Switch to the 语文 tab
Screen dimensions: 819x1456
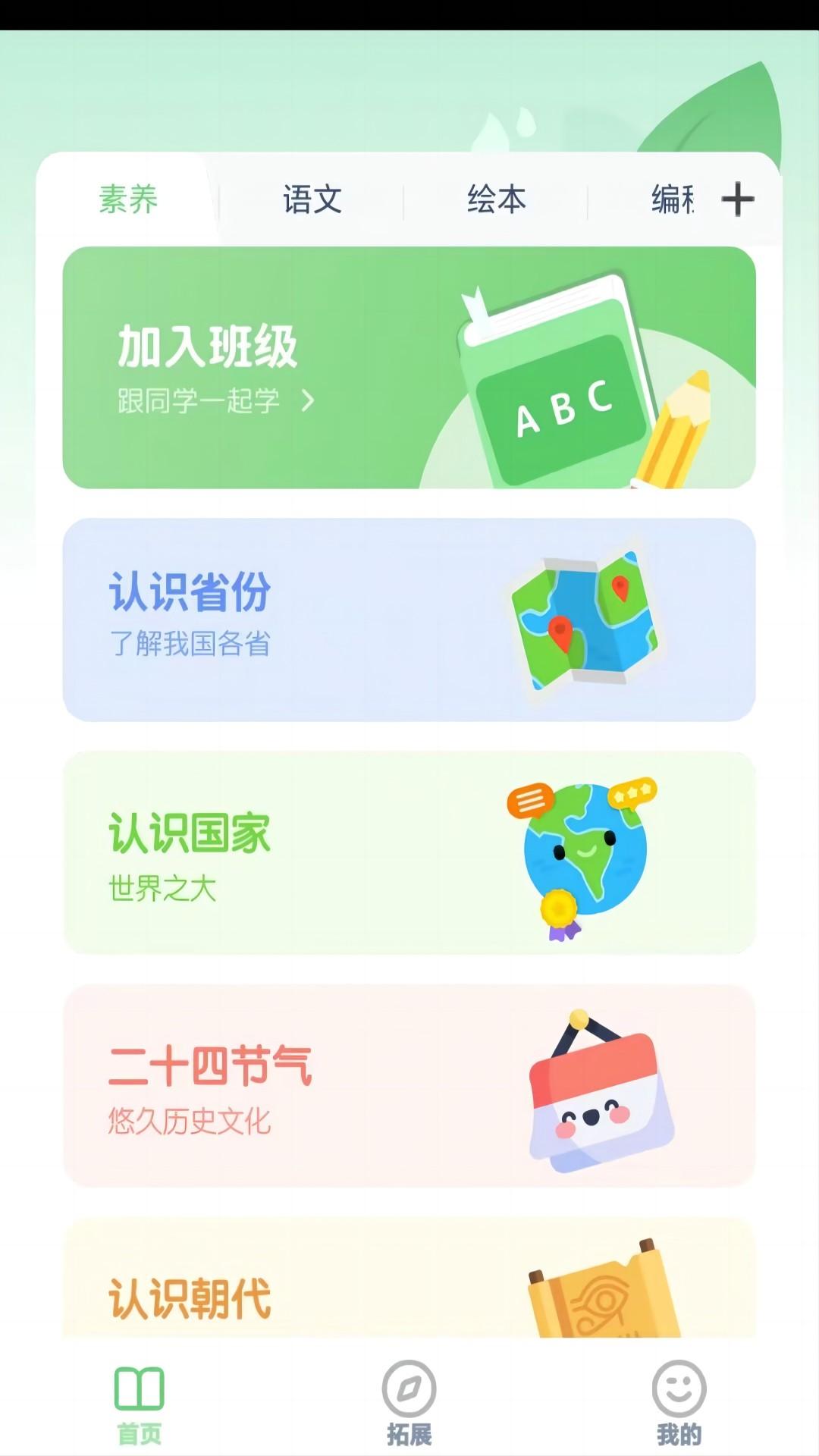point(312,199)
